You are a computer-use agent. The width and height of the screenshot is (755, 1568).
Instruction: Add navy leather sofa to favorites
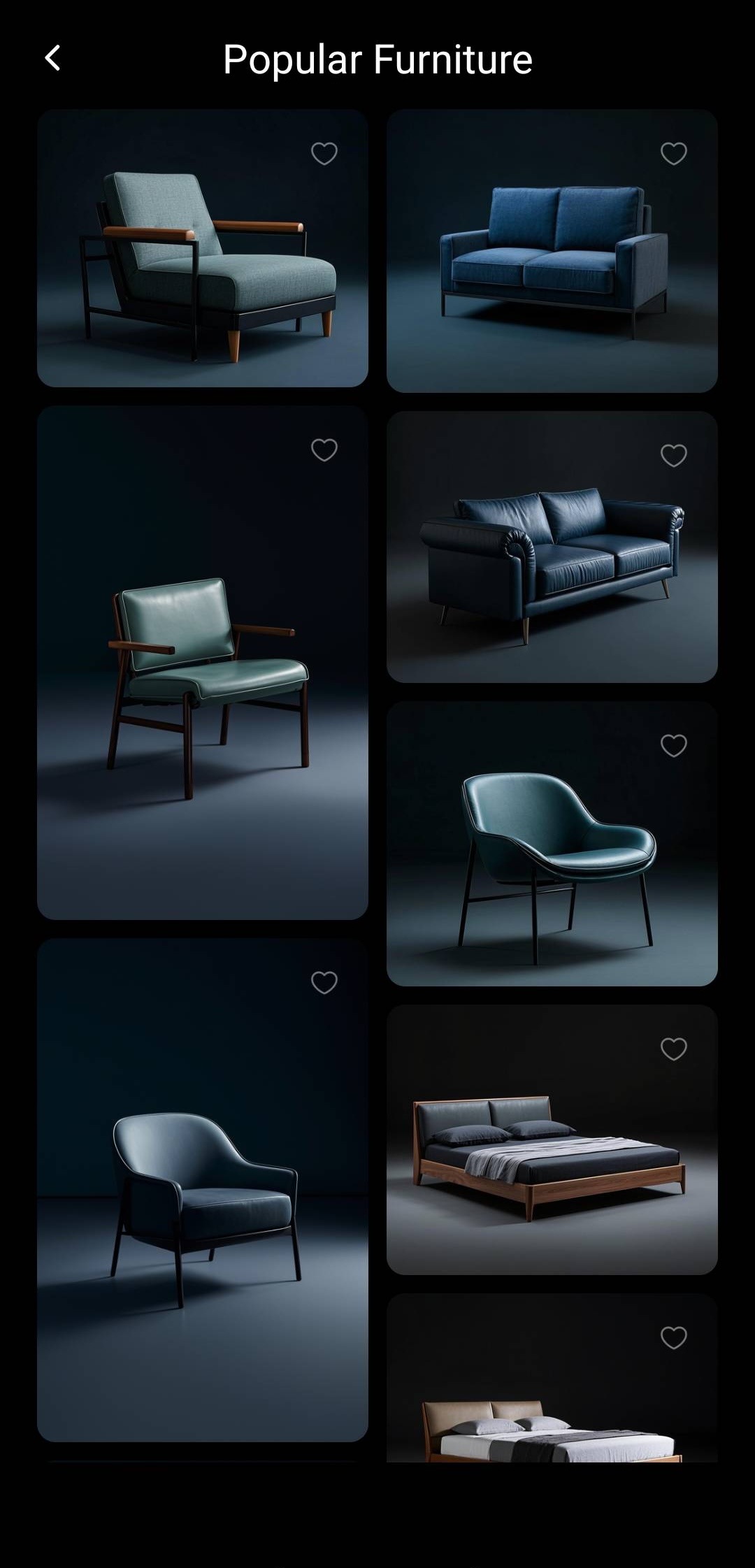click(673, 456)
